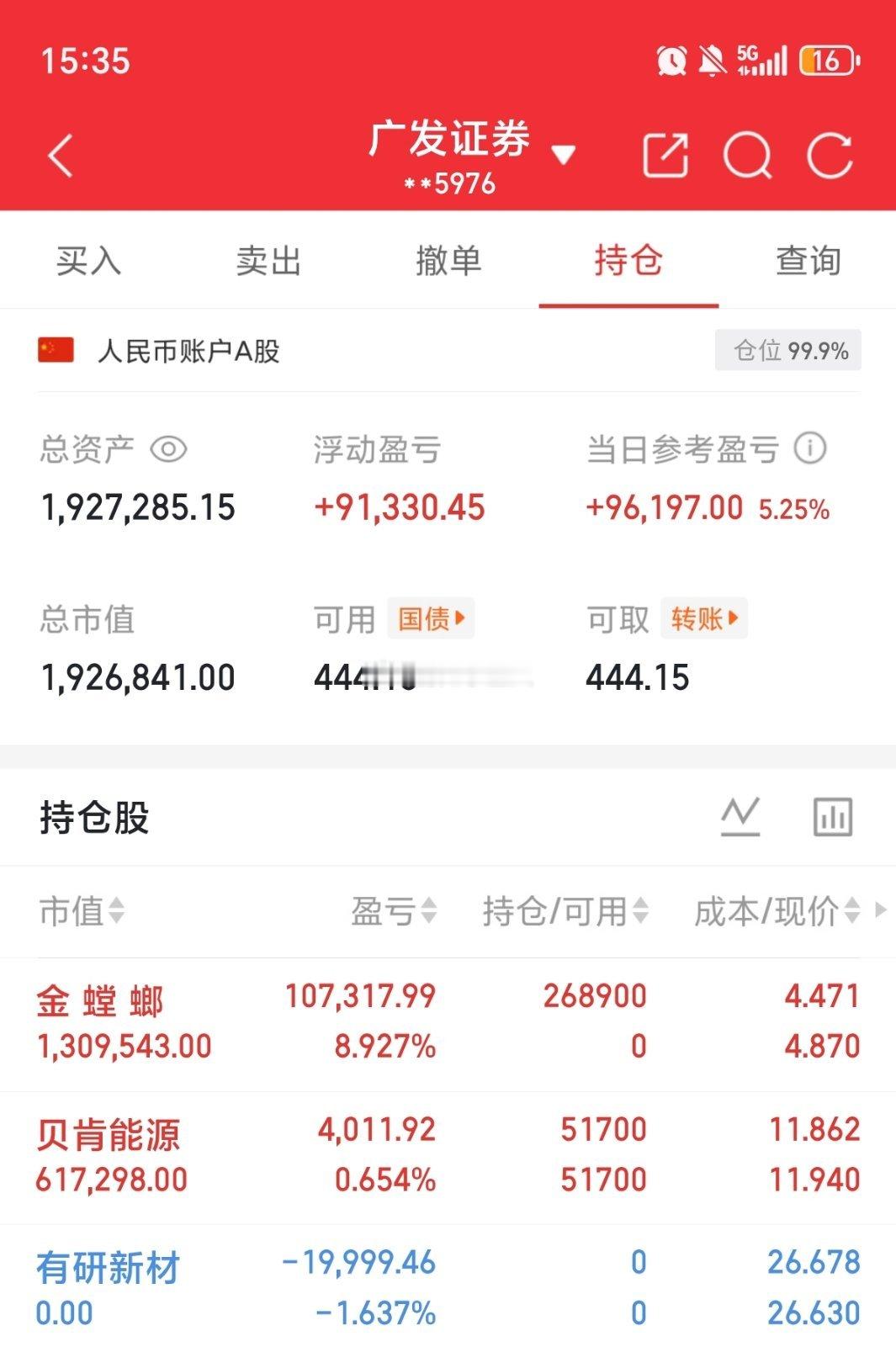Select the 金螳螂 holding row
Screen dimensions: 896x1347
pos(337,1022)
